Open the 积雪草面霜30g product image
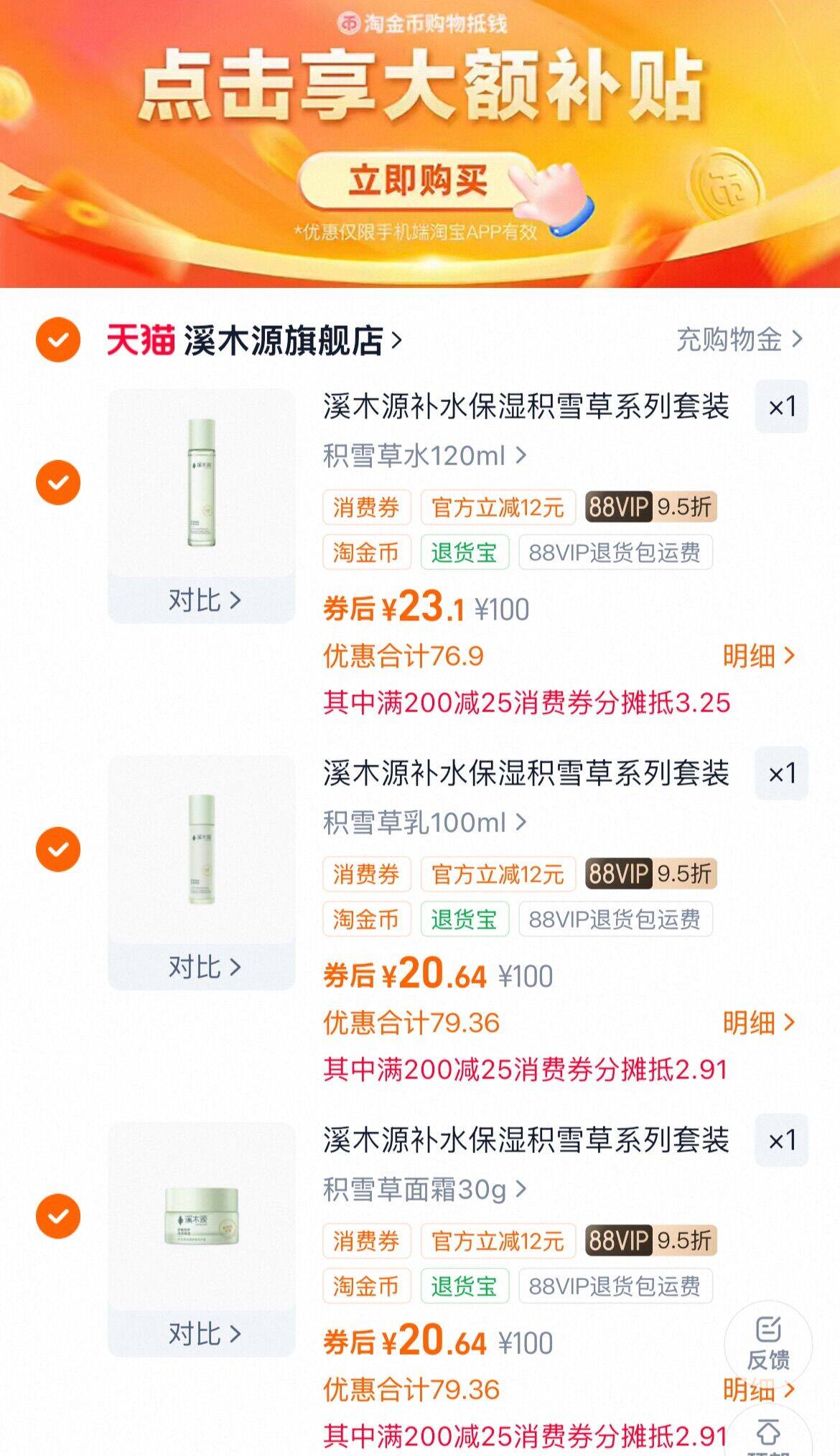The image size is (840, 1456). point(202,1216)
